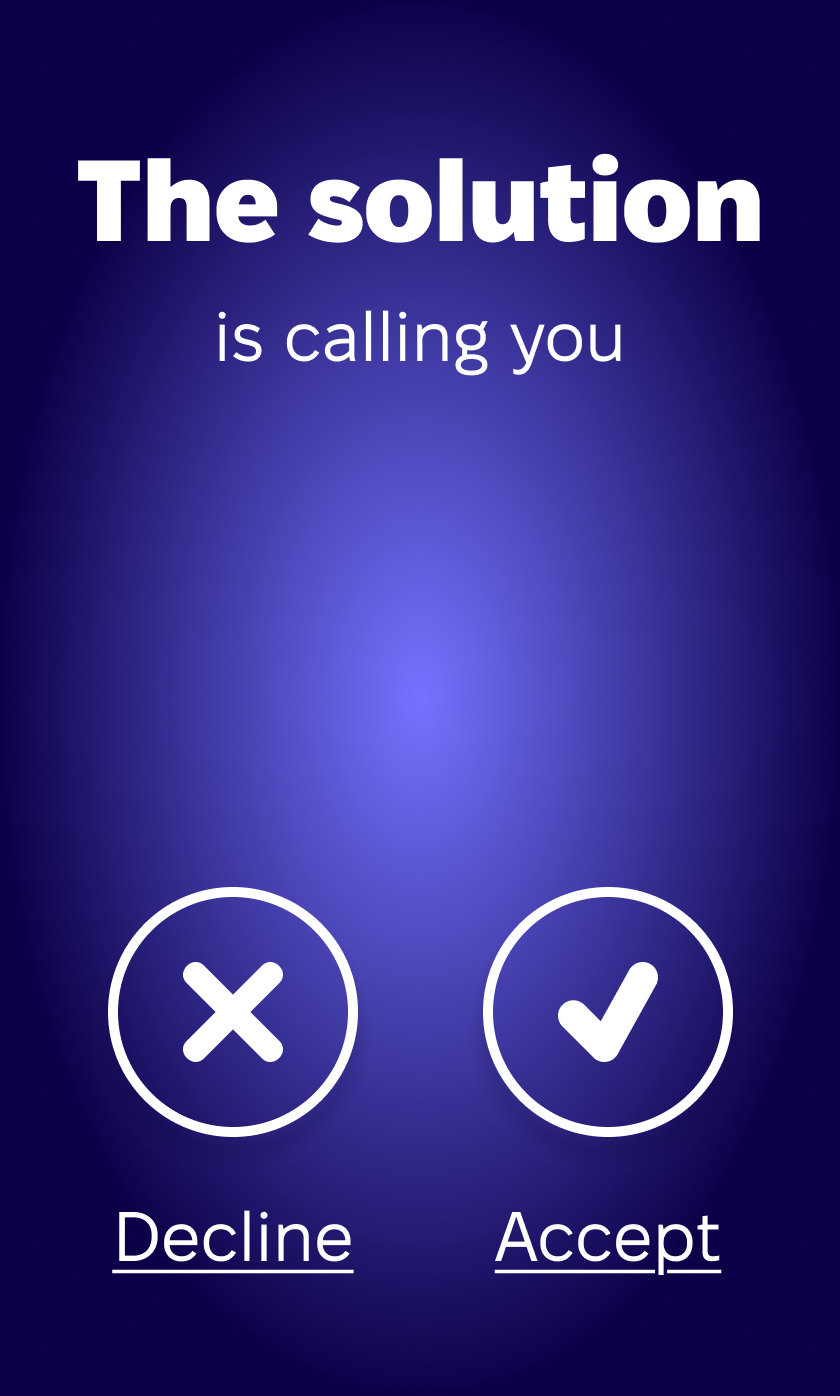The width and height of the screenshot is (840, 1396).
Task: Follow the underlined Decline link
Action: pyautogui.click(x=233, y=1239)
